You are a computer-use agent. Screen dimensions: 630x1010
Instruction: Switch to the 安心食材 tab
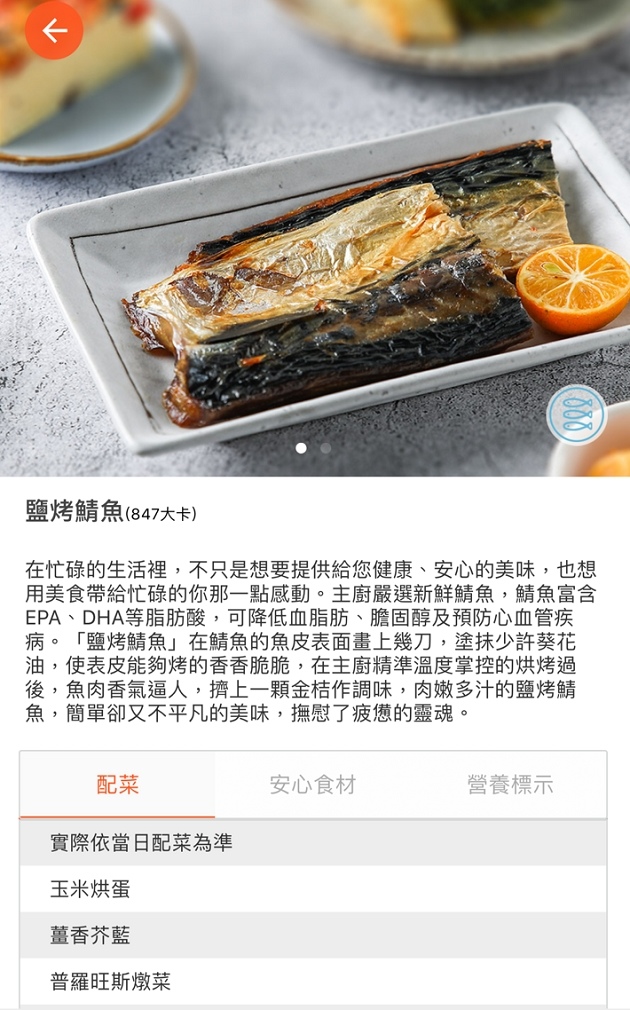(313, 785)
